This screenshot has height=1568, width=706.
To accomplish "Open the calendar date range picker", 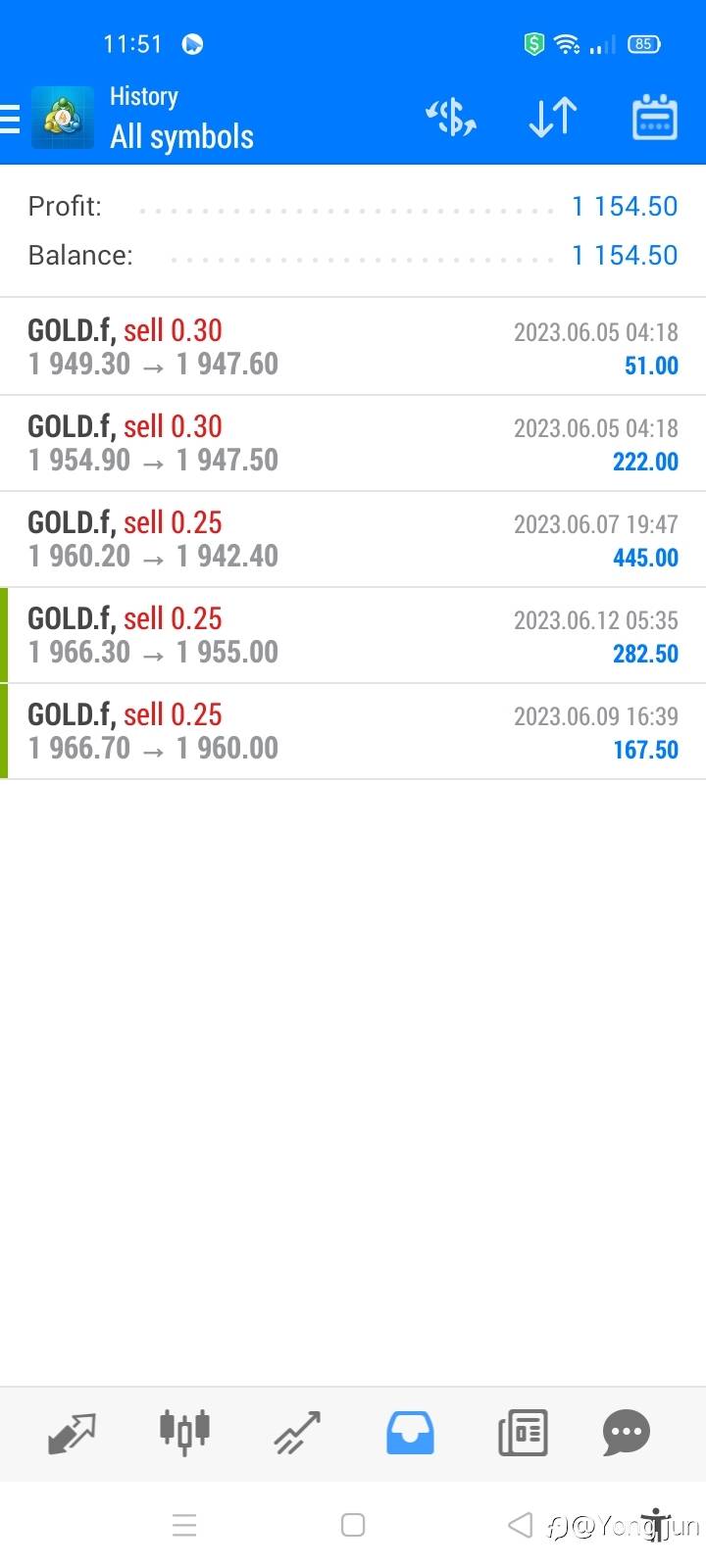I will (655, 118).
